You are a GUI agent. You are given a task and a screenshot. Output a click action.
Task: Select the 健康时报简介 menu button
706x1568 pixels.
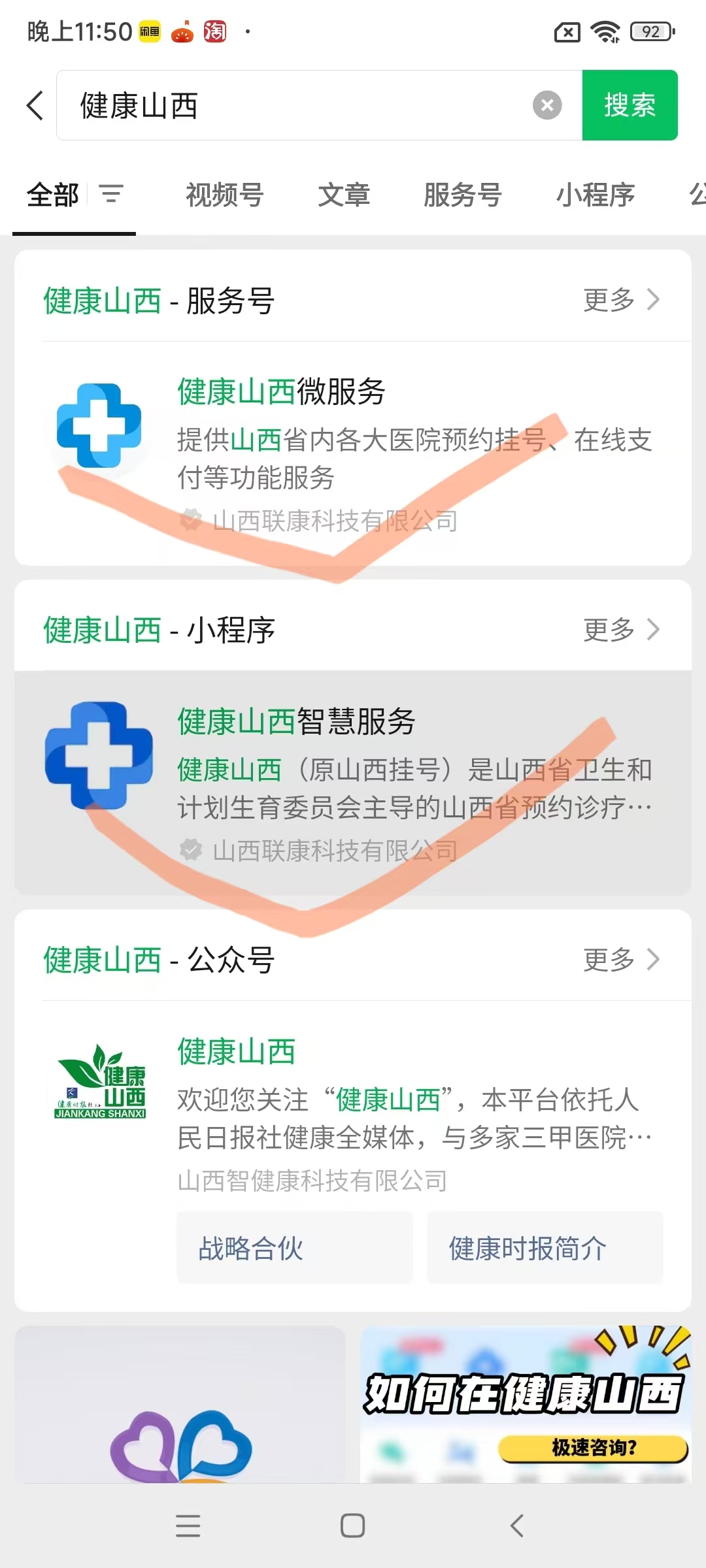[x=545, y=1248]
